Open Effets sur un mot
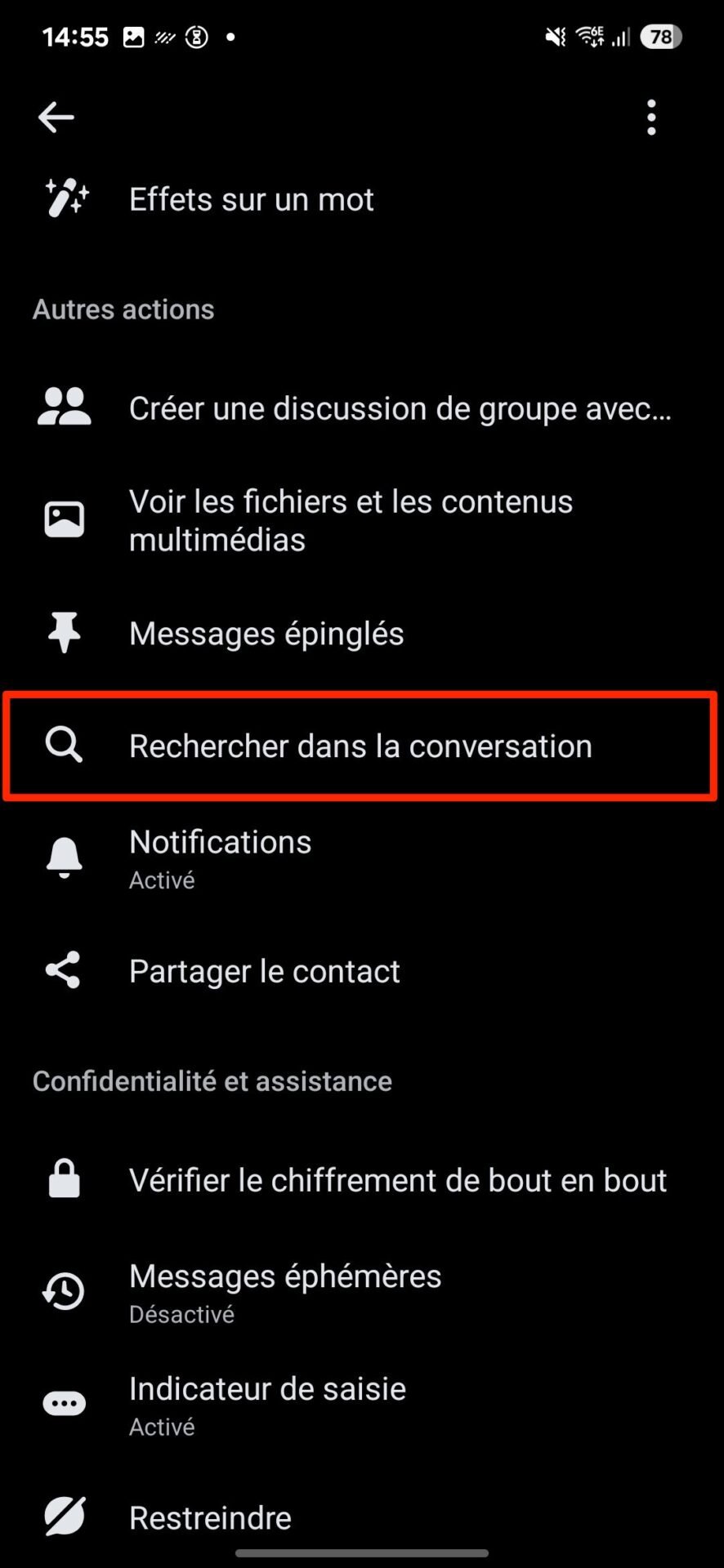Viewport: 724px width, 1568px height. tap(362, 199)
